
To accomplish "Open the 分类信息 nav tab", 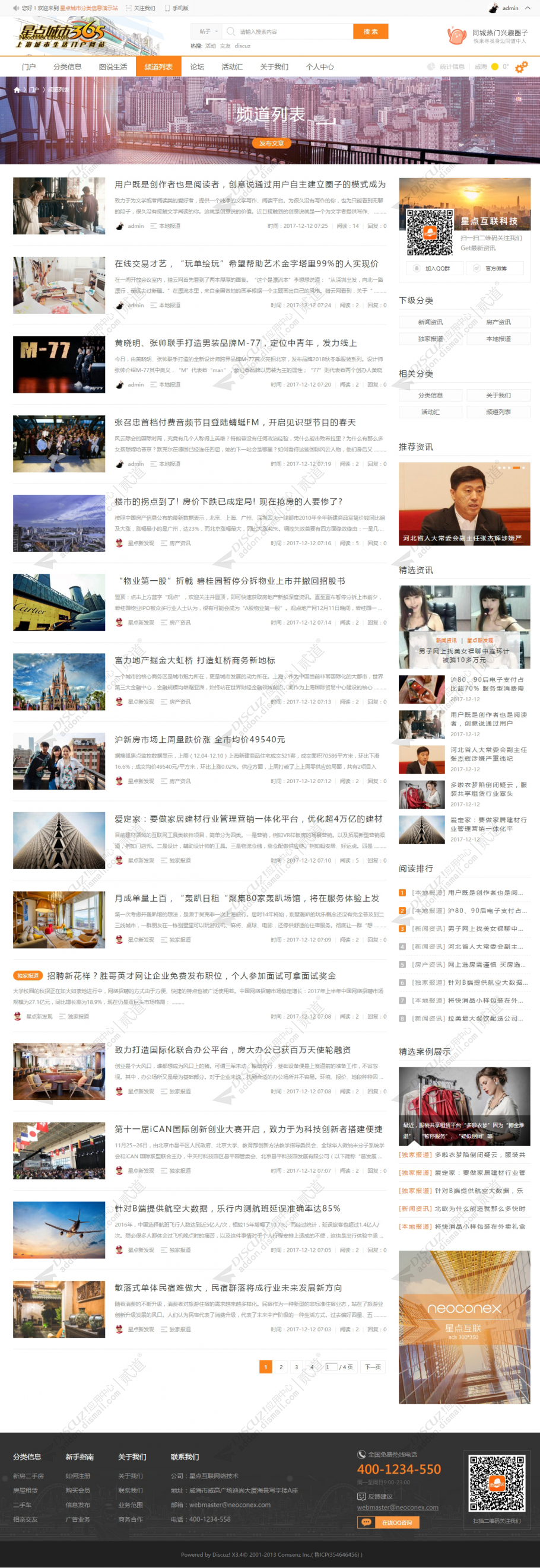I will (x=67, y=67).
